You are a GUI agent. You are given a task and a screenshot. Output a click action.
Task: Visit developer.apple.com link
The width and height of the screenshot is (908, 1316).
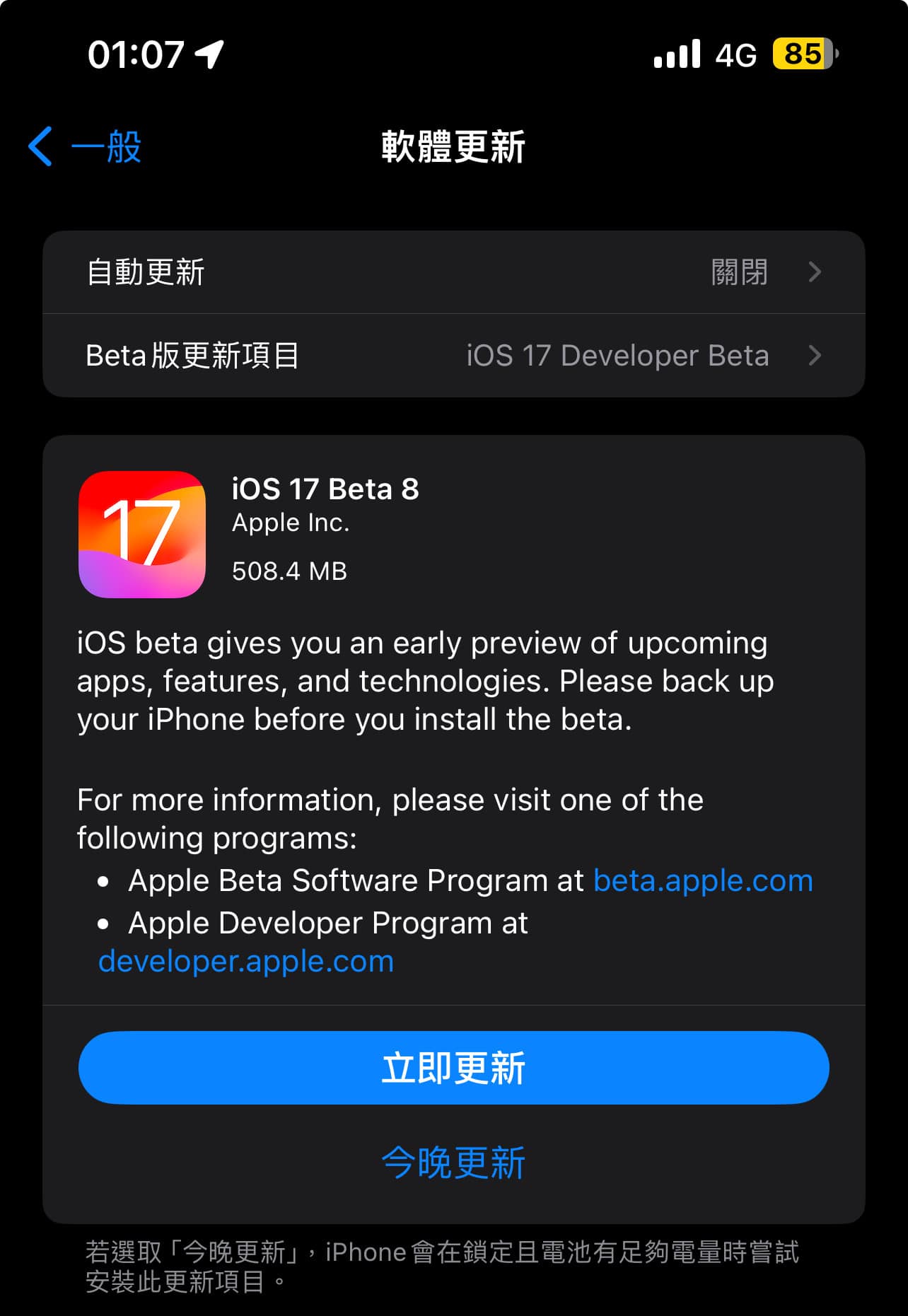tap(245, 961)
